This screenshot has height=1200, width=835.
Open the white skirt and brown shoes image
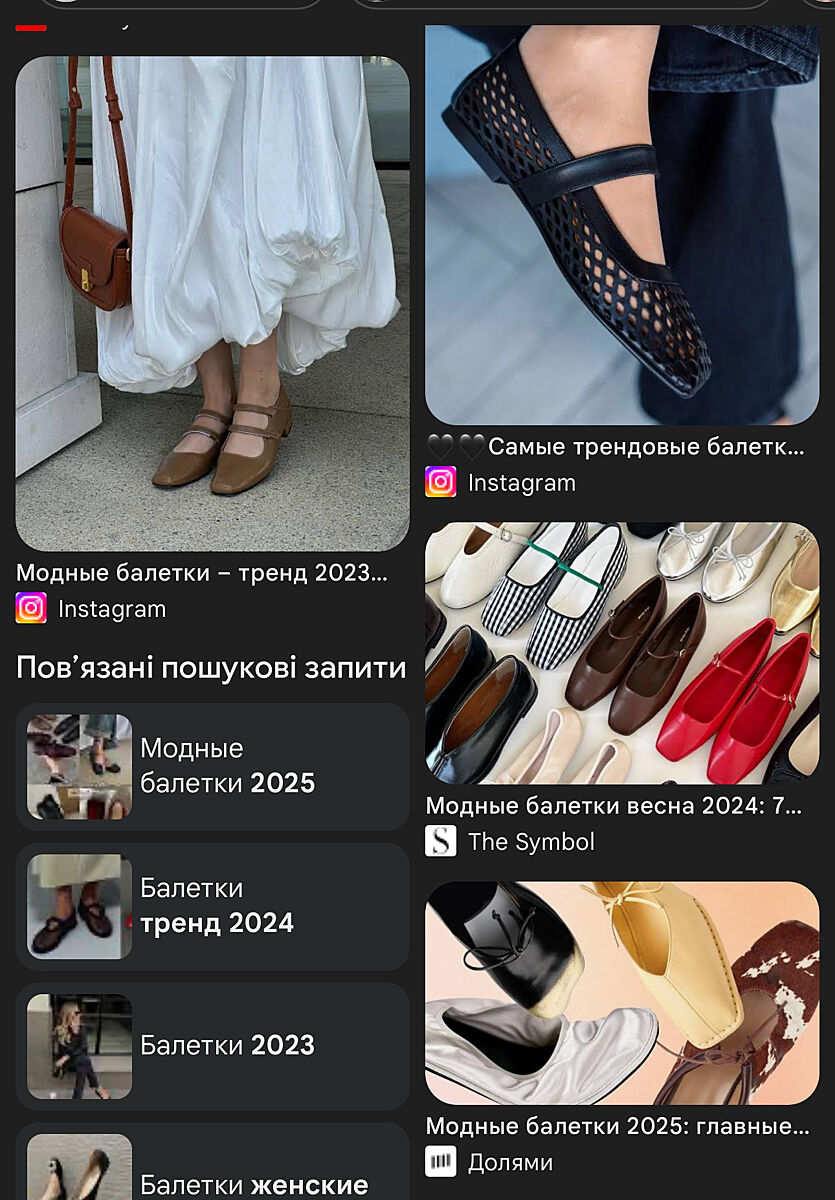tap(212, 303)
